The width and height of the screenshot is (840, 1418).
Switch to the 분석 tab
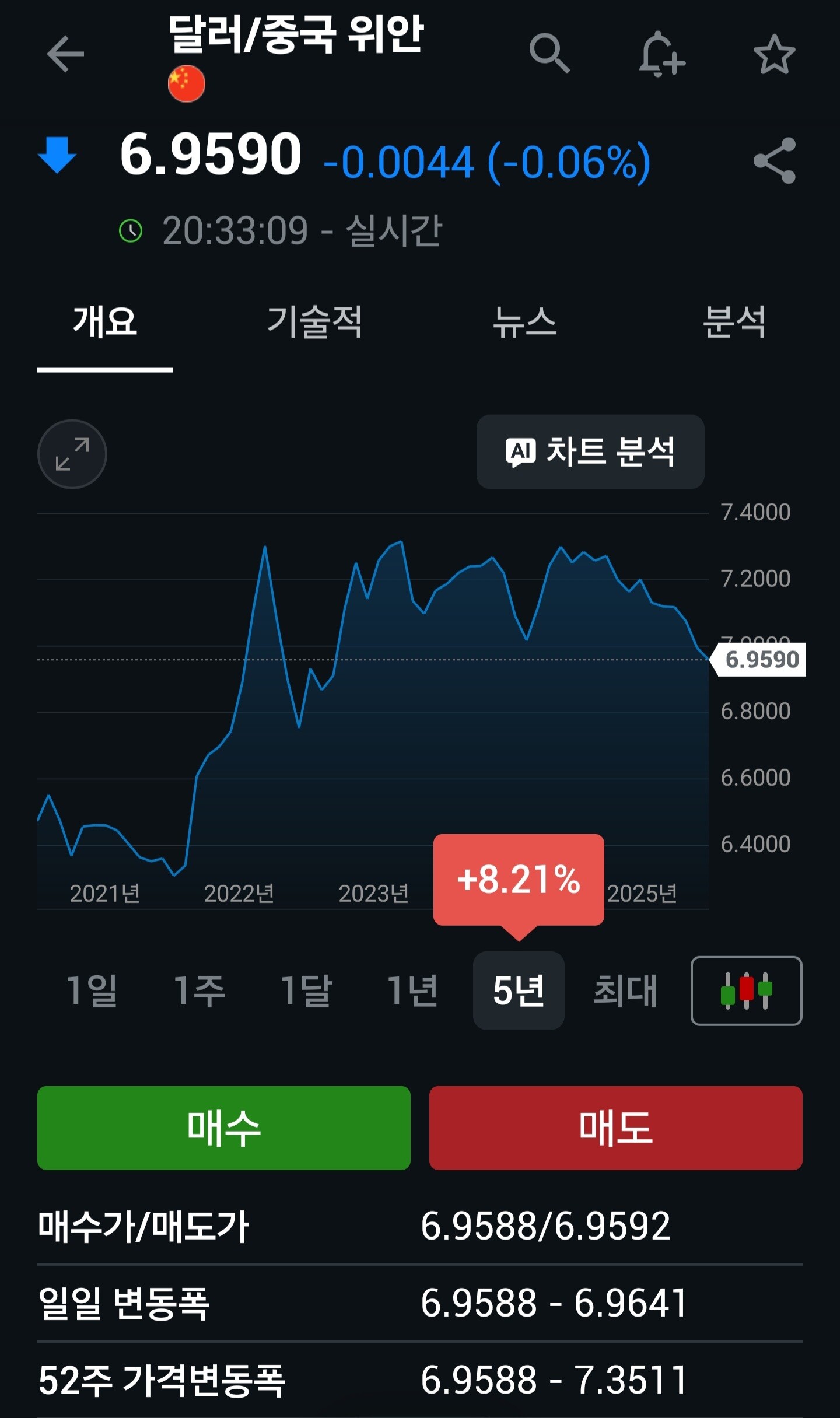click(x=734, y=322)
